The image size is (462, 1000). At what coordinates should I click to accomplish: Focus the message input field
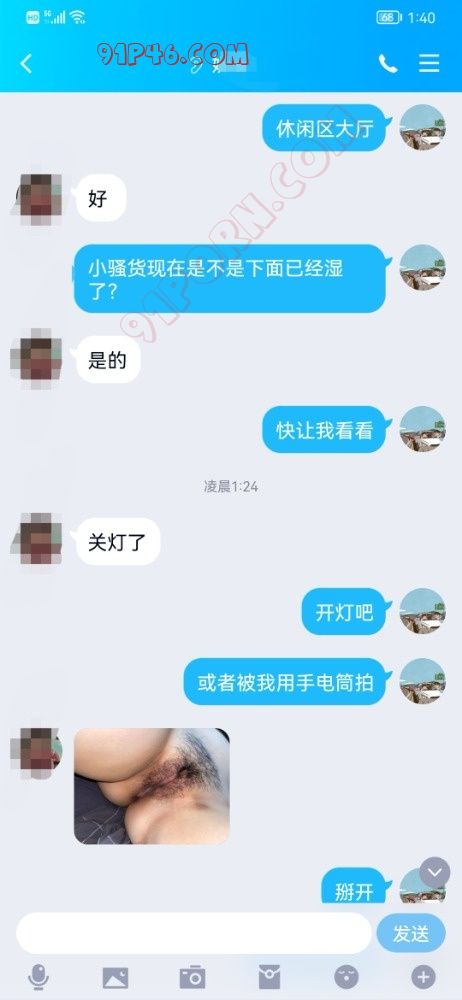pyautogui.click(x=194, y=933)
